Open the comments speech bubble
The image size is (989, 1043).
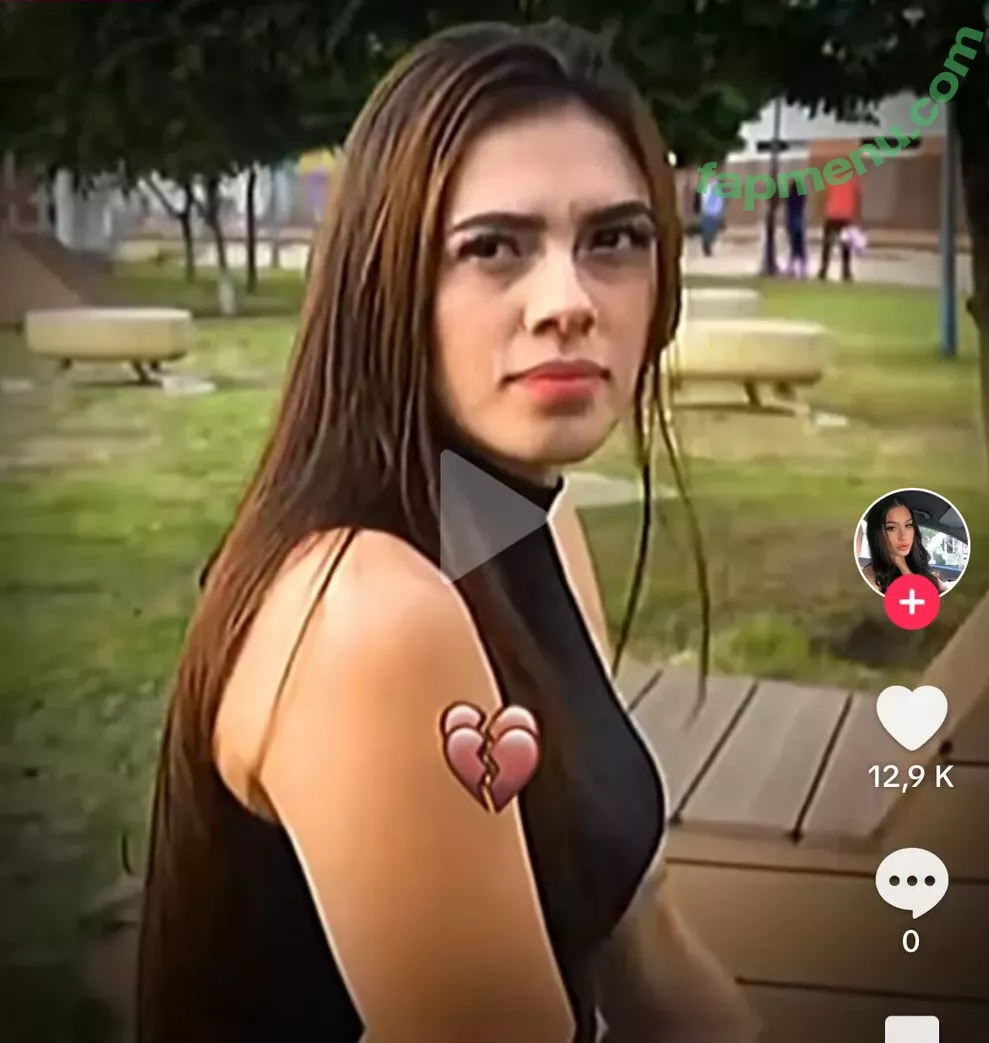coord(911,882)
